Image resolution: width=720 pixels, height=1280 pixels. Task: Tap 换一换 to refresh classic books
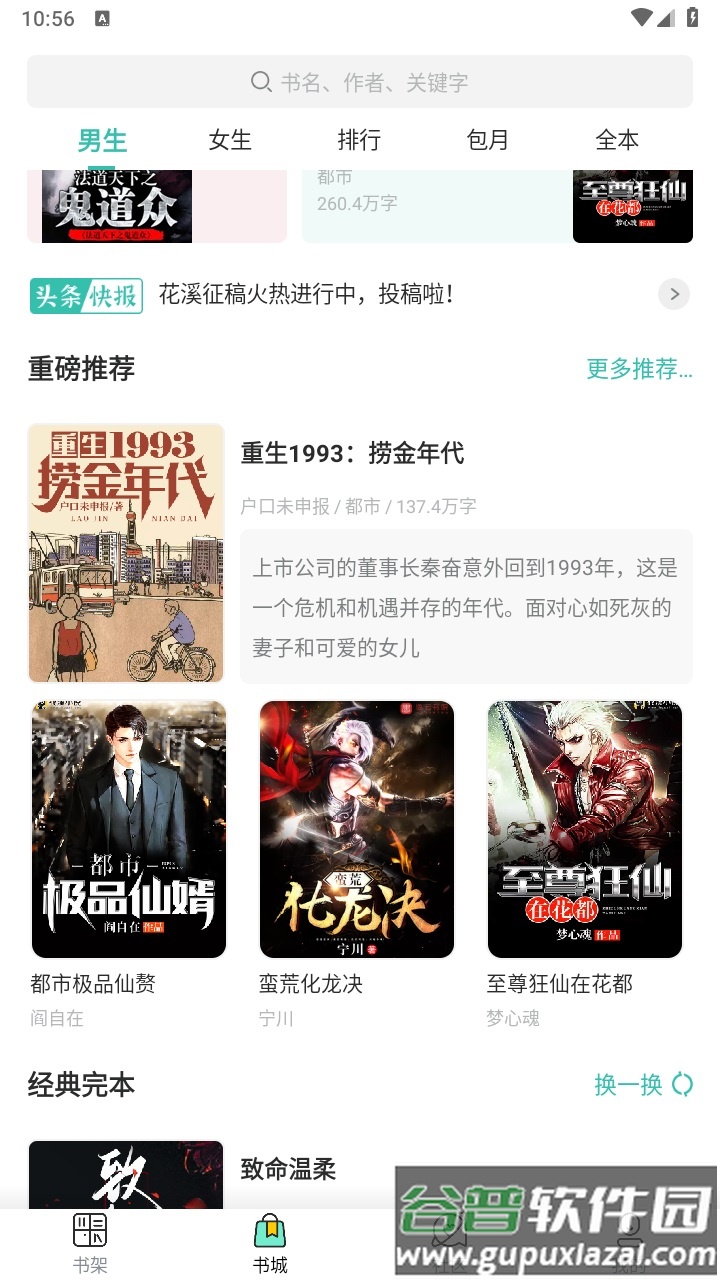[630, 1084]
